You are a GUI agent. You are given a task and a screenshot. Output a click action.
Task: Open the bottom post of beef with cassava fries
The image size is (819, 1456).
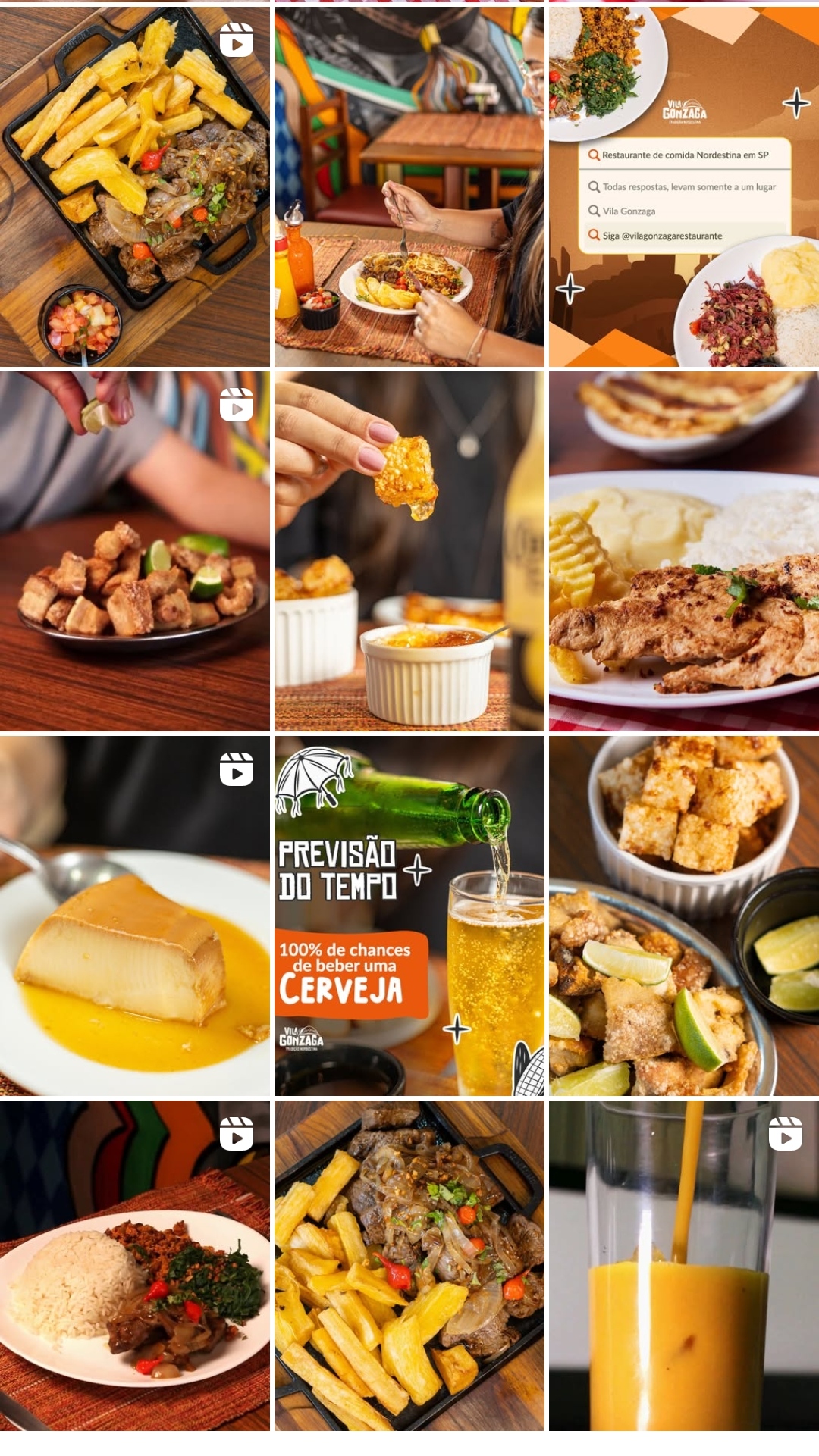coord(409,1266)
